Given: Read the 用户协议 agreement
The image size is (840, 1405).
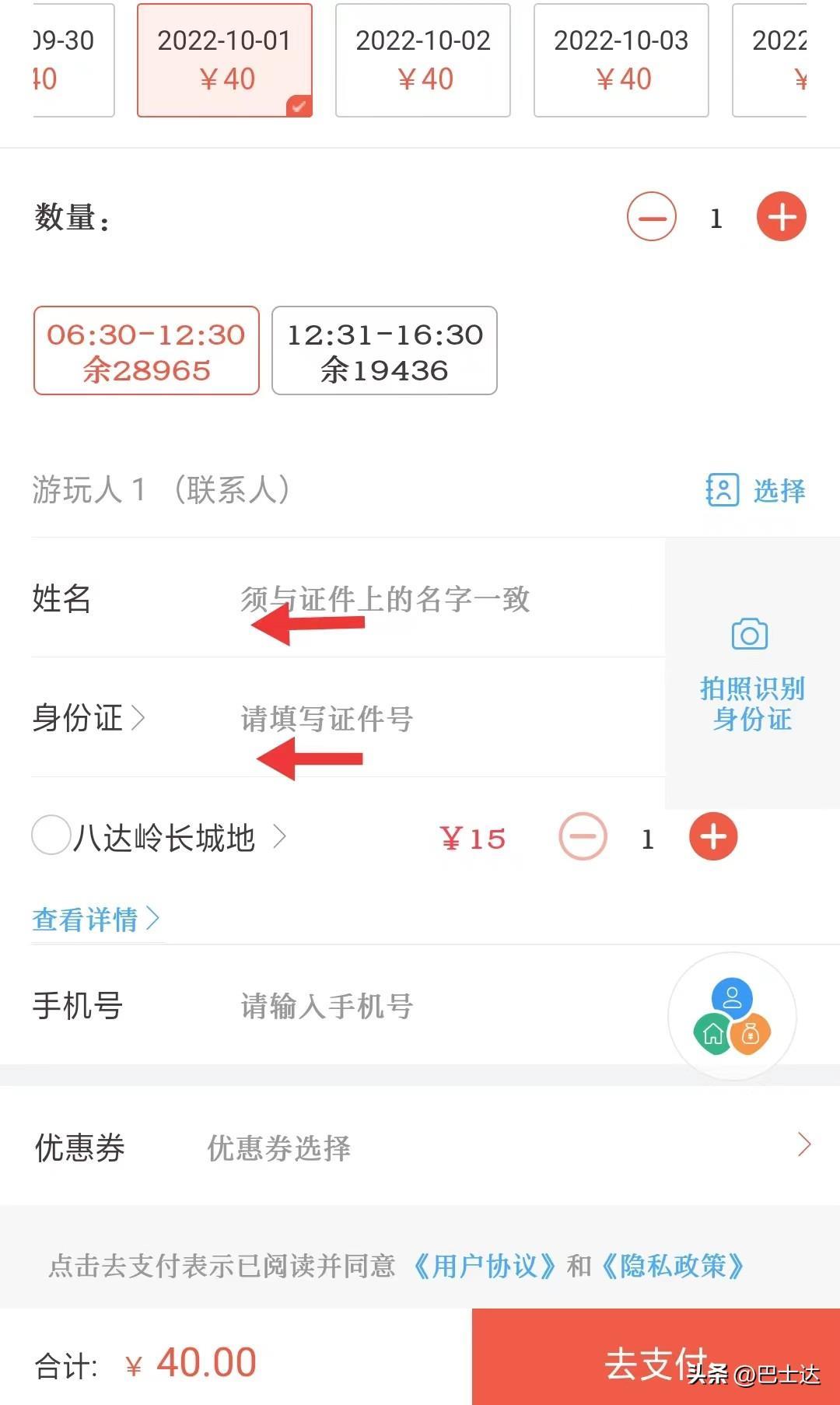Looking at the screenshot, I should 485,1266.
